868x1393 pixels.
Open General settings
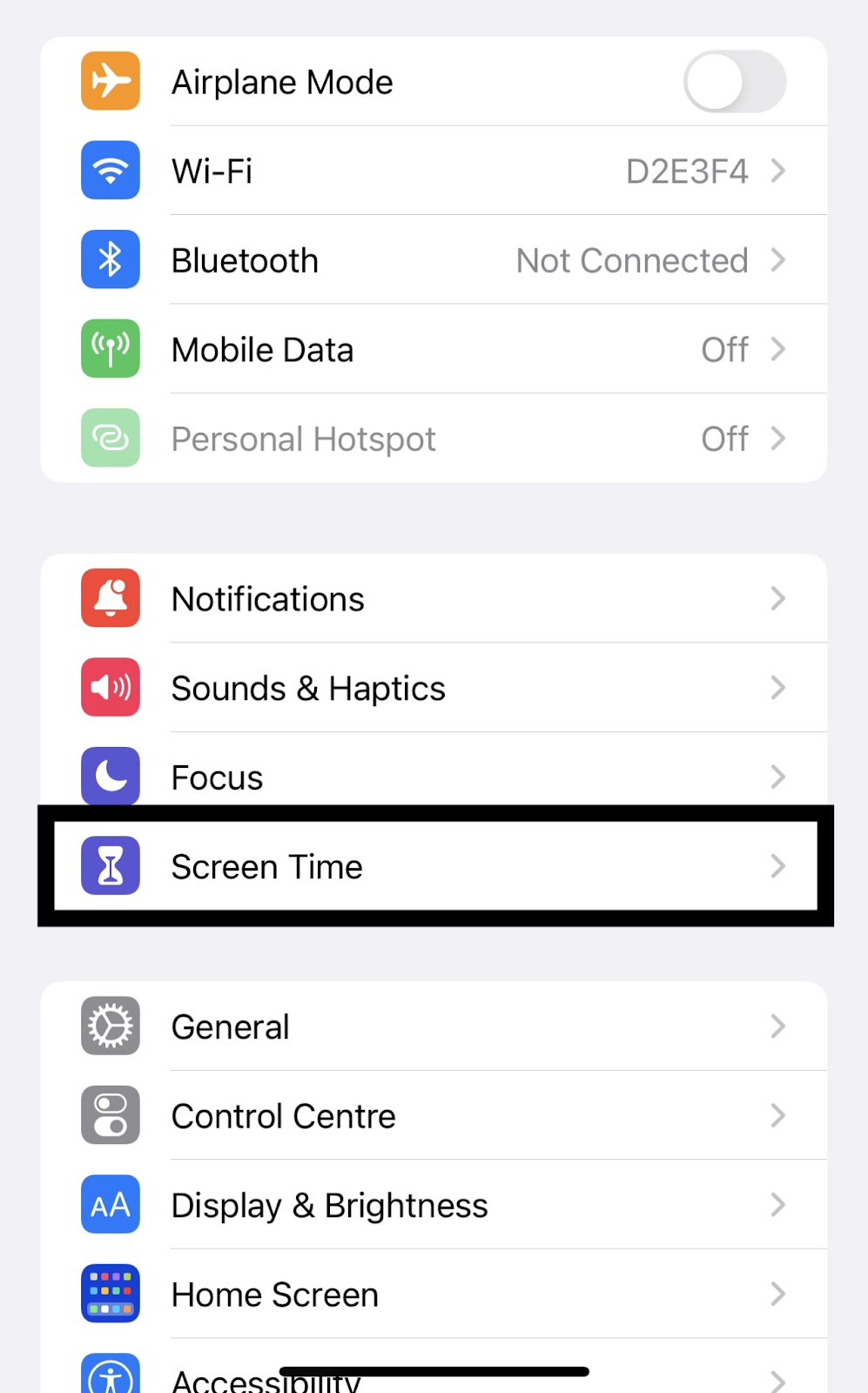pyautogui.click(x=434, y=1026)
